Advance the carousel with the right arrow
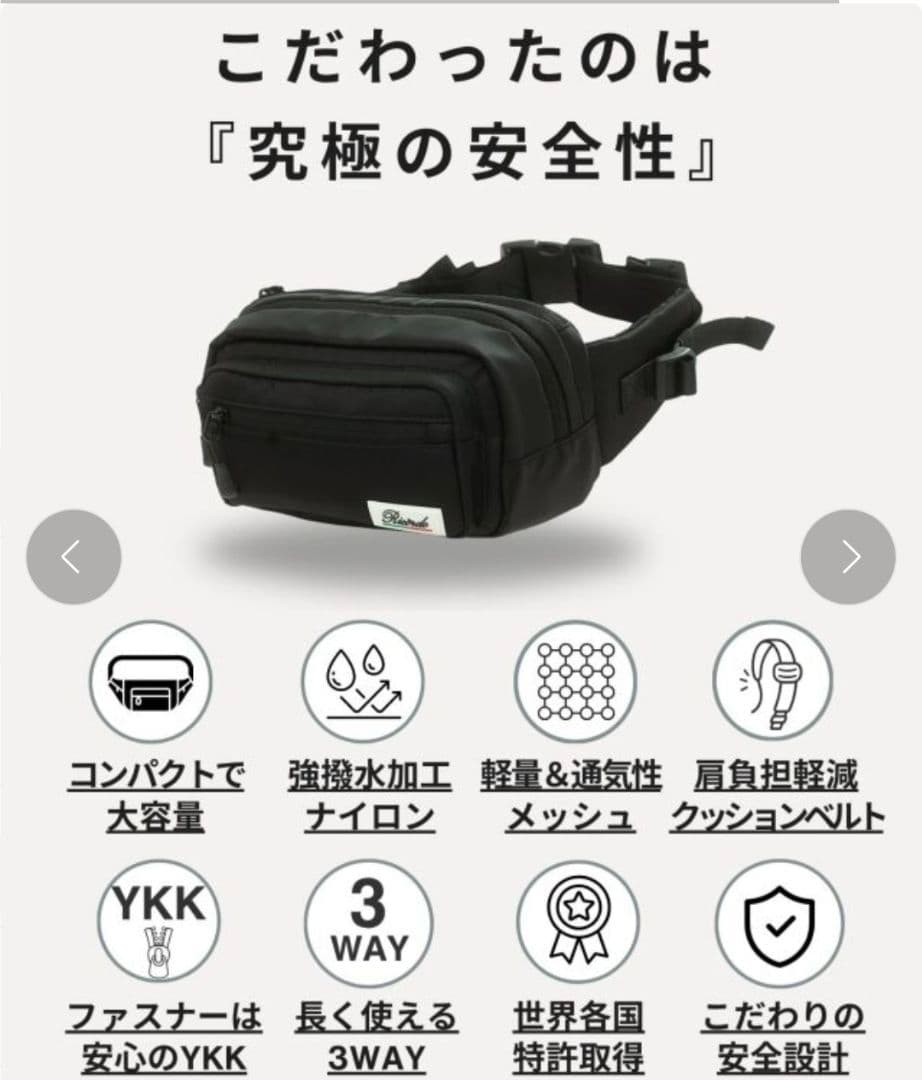Viewport: 922px width, 1080px height. [x=849, y=558]
